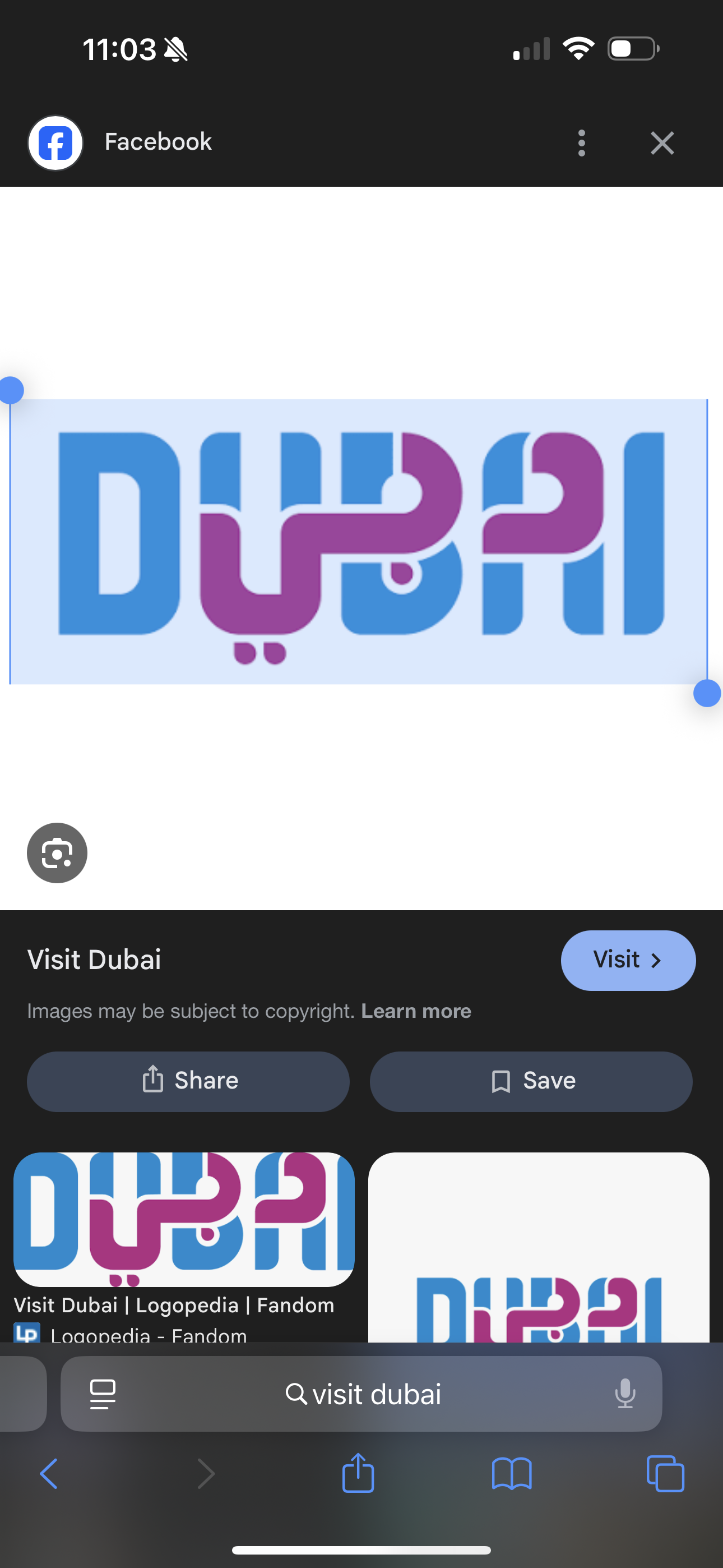The image size is (723, 1568).
Task: Open the second Dubai logo thumbnail
Action: click(x=539, y=1248)
